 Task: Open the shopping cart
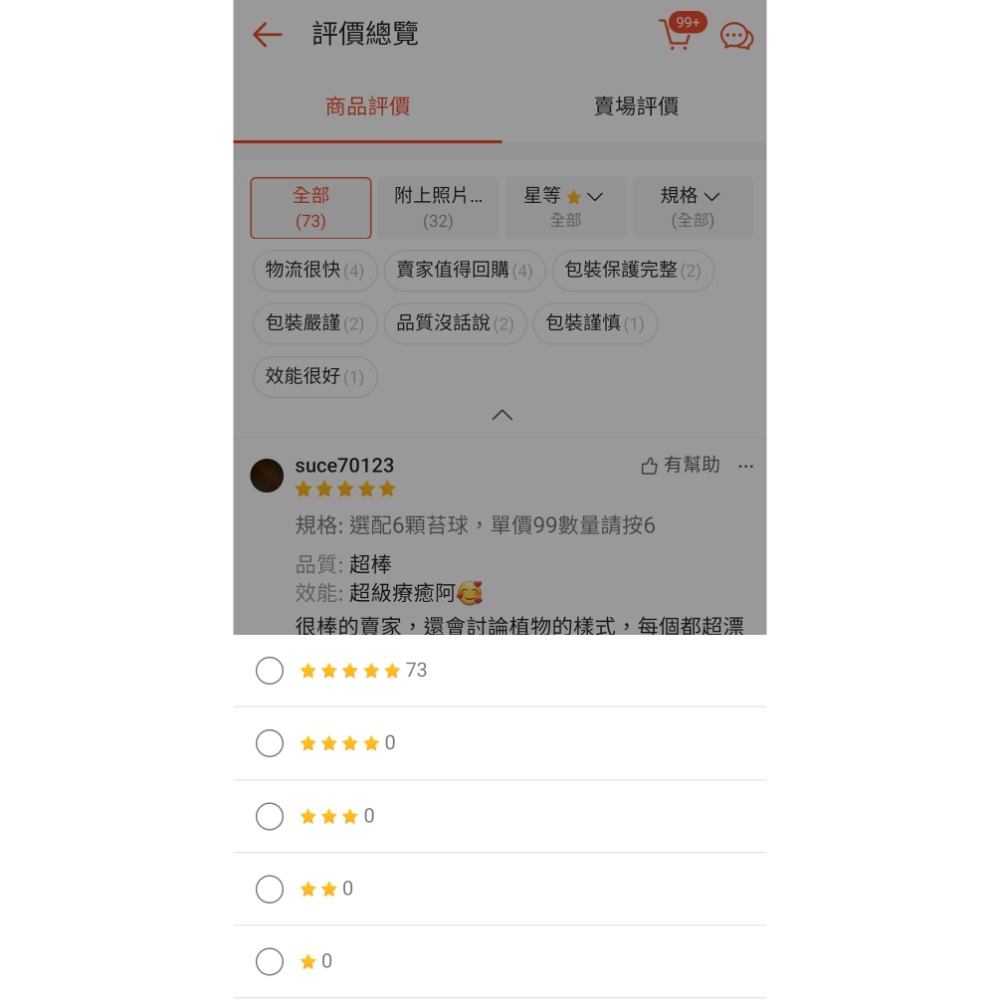click(677, 34)
